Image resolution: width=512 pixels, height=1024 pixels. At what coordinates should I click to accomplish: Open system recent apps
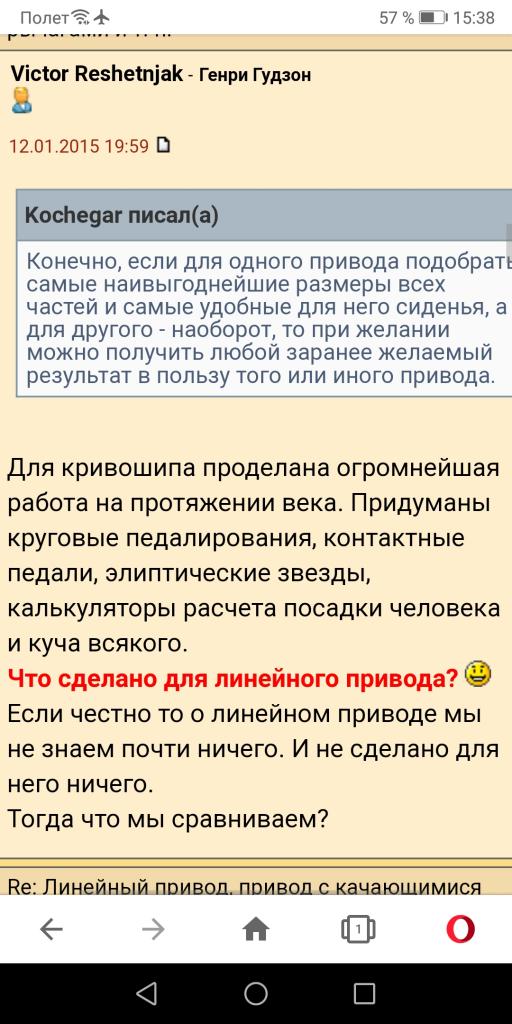[364, 993]
